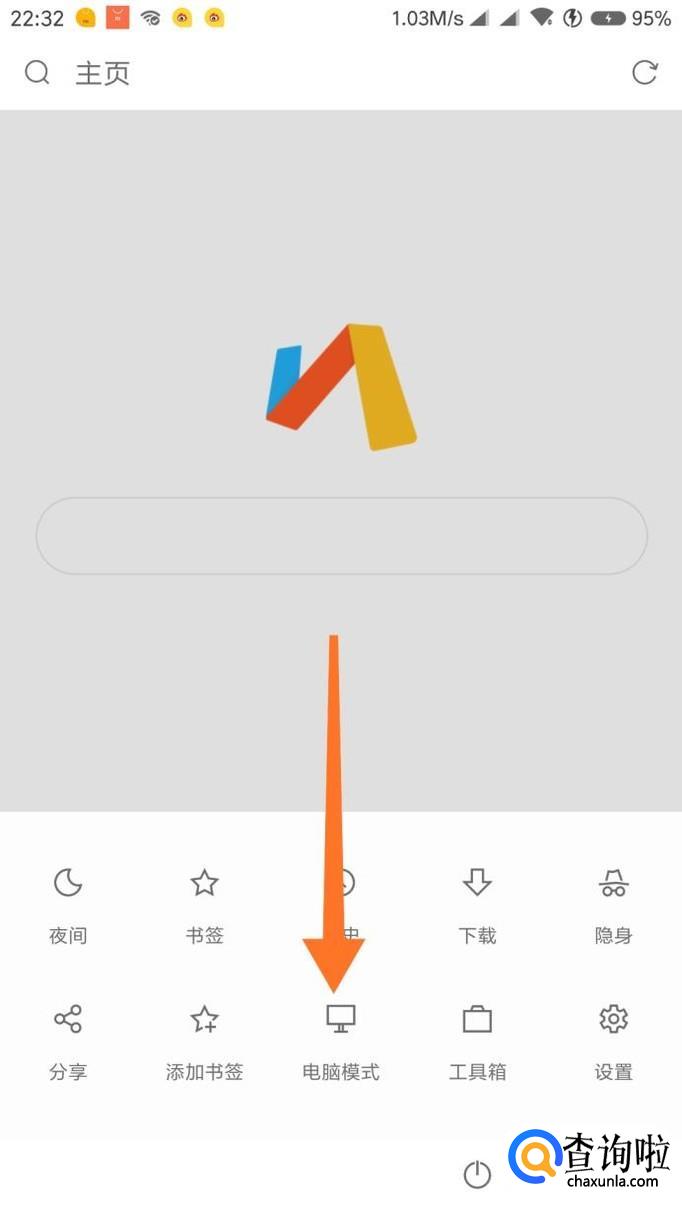682x1212 pixels.
Task: Open the 下载 downloads list
Action: click(477, 900)
